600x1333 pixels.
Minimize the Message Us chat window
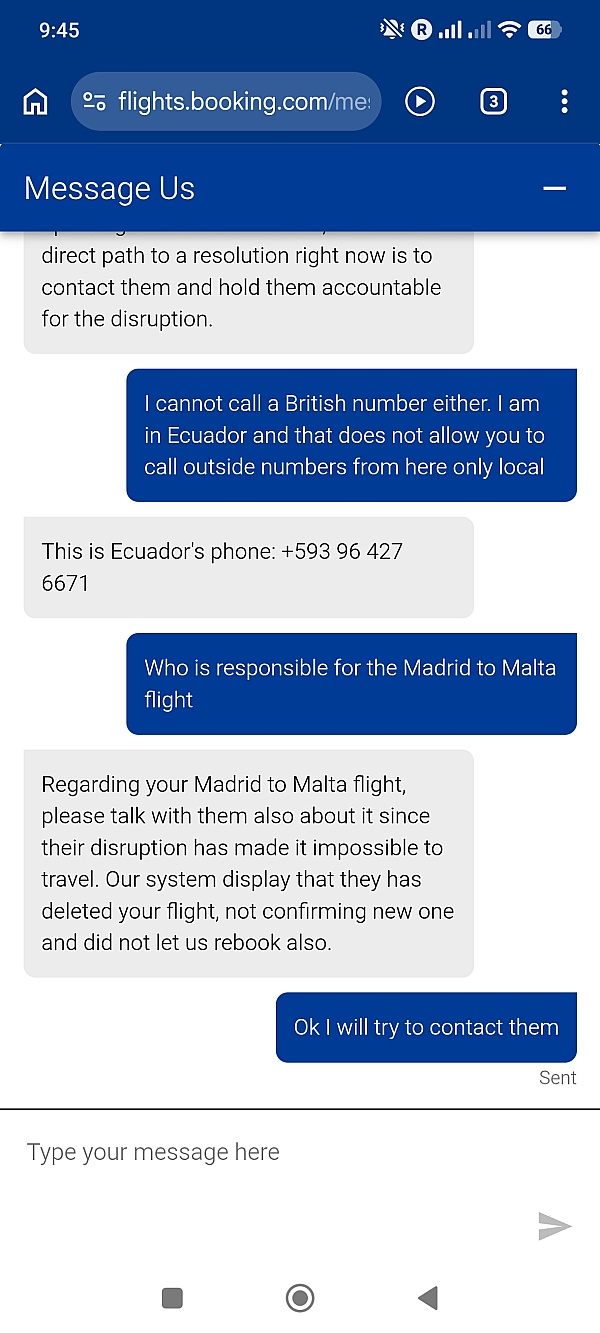coord(554,188)
